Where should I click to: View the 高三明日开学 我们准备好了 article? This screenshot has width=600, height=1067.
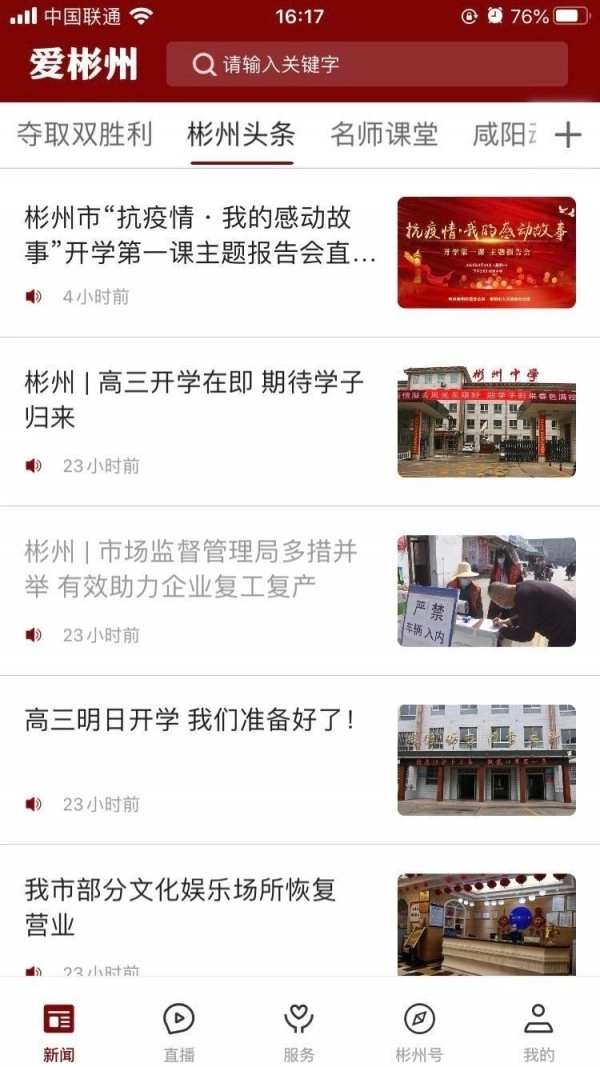point(190,720)
